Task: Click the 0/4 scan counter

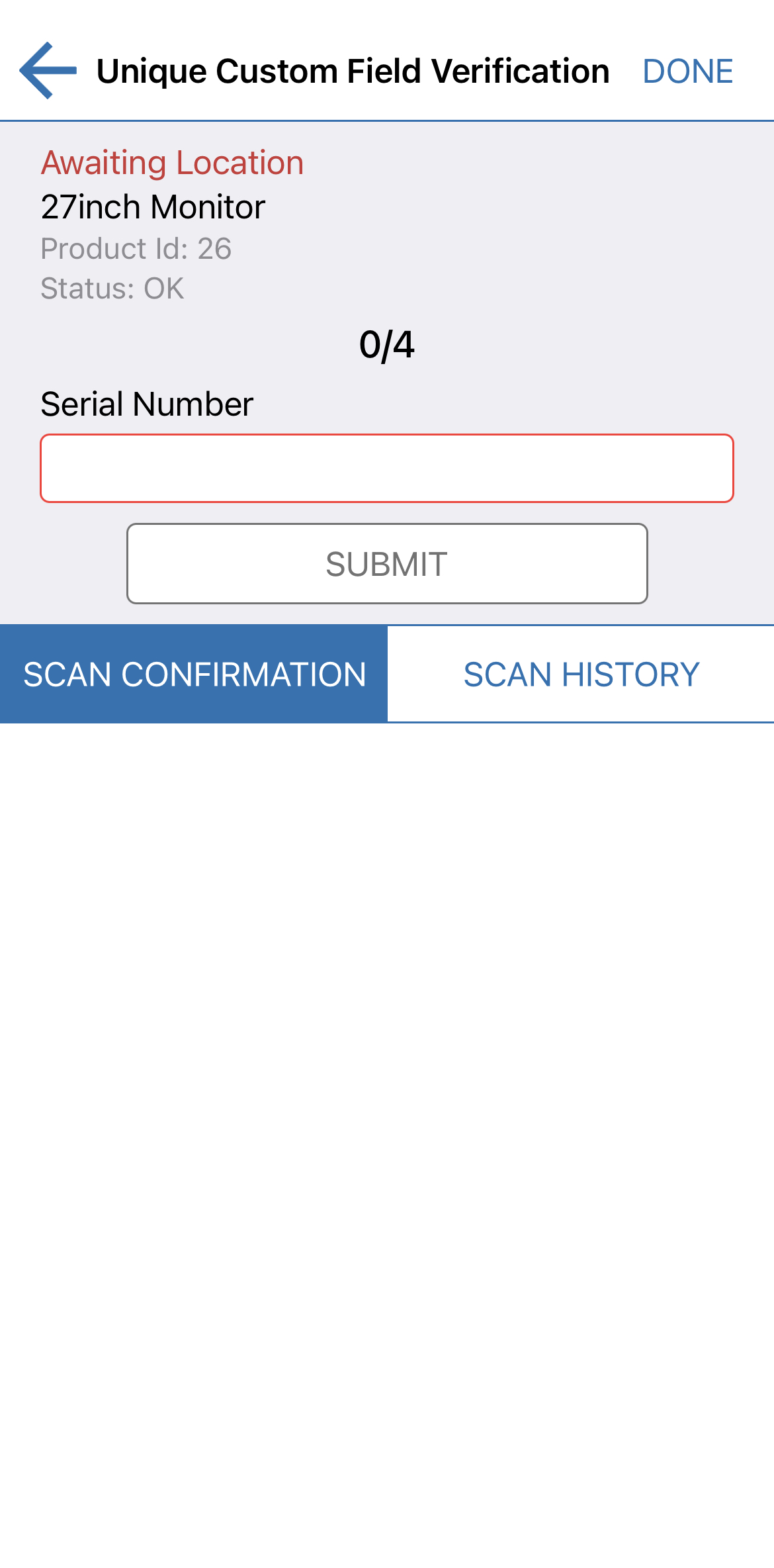Action: click(387, 345)
